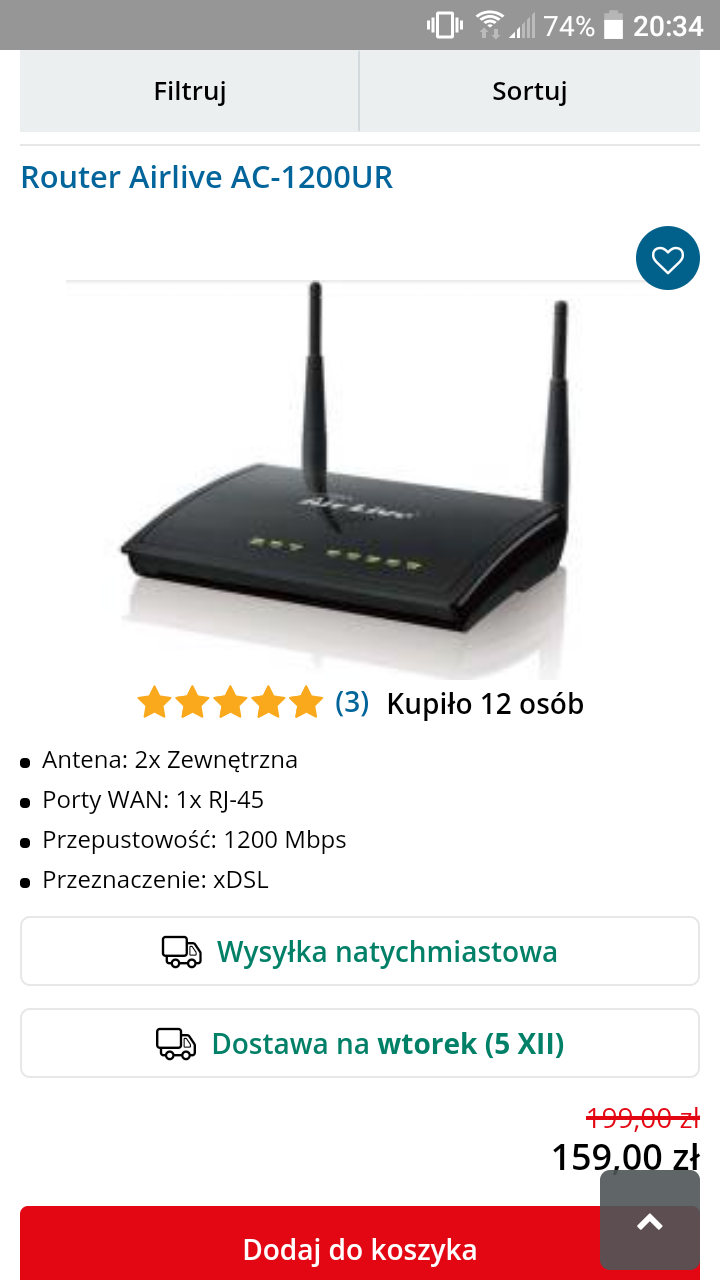Tap the vibration mode icon in status bar

442,26
